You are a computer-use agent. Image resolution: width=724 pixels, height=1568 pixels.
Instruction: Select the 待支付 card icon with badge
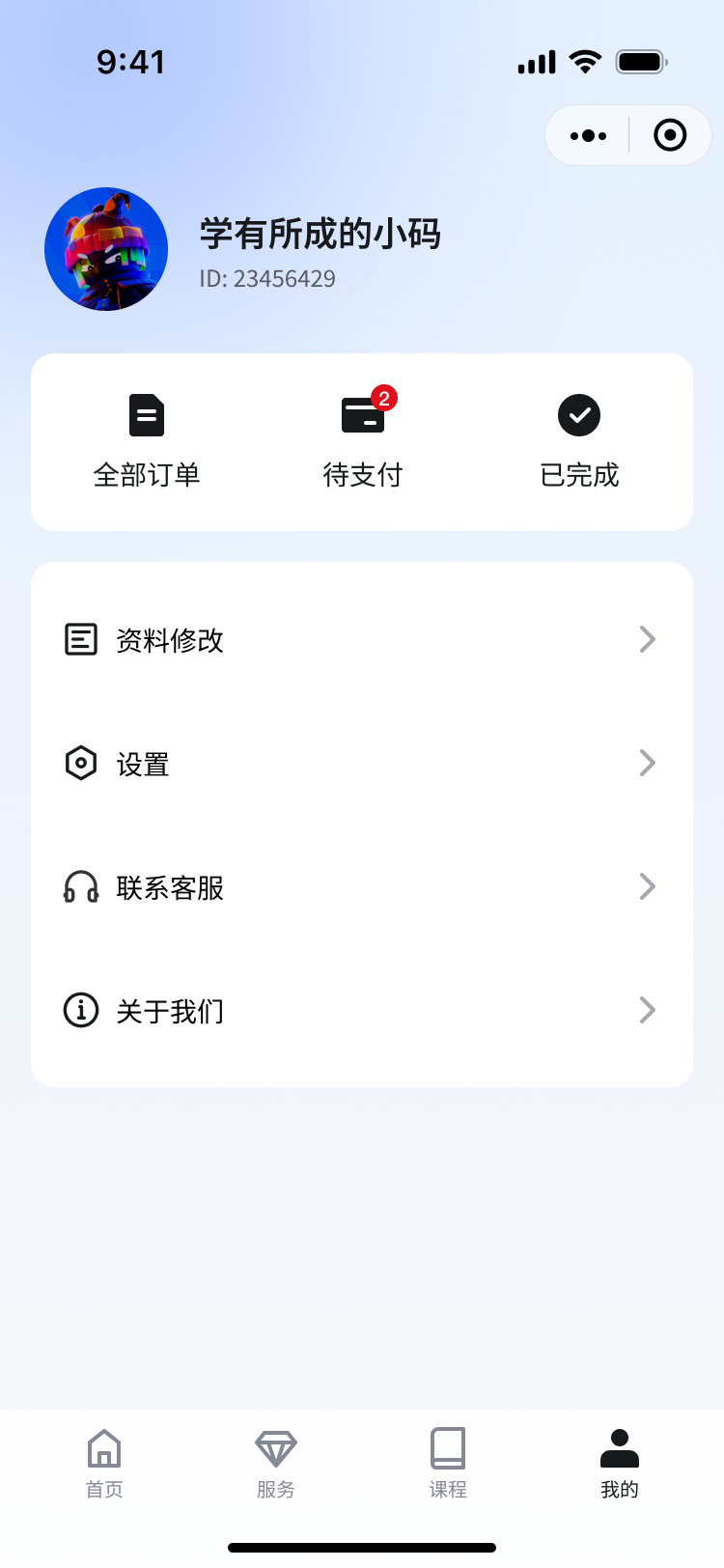[362, 414]
